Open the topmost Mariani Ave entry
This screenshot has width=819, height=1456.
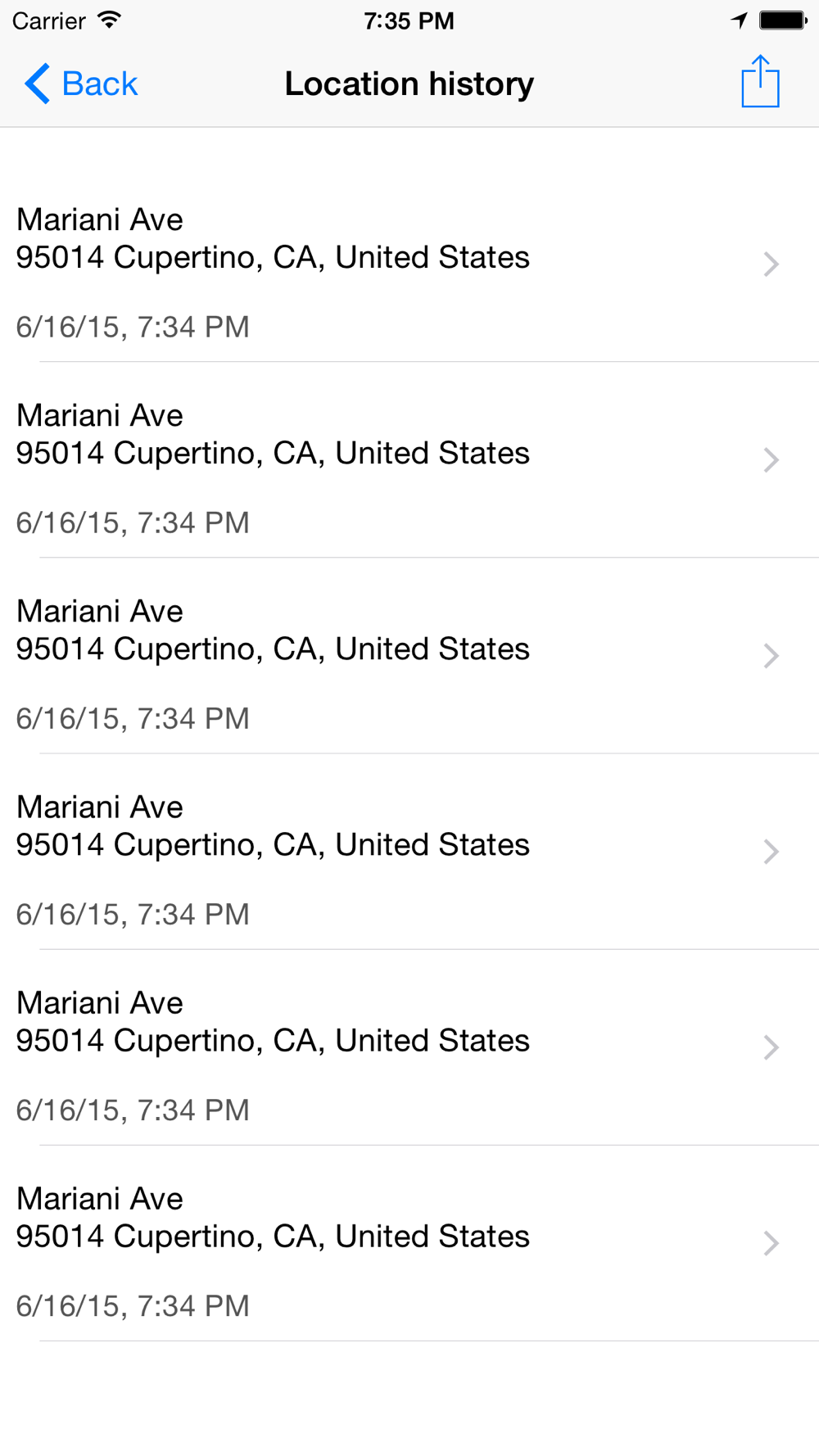[x=409, y=264]
